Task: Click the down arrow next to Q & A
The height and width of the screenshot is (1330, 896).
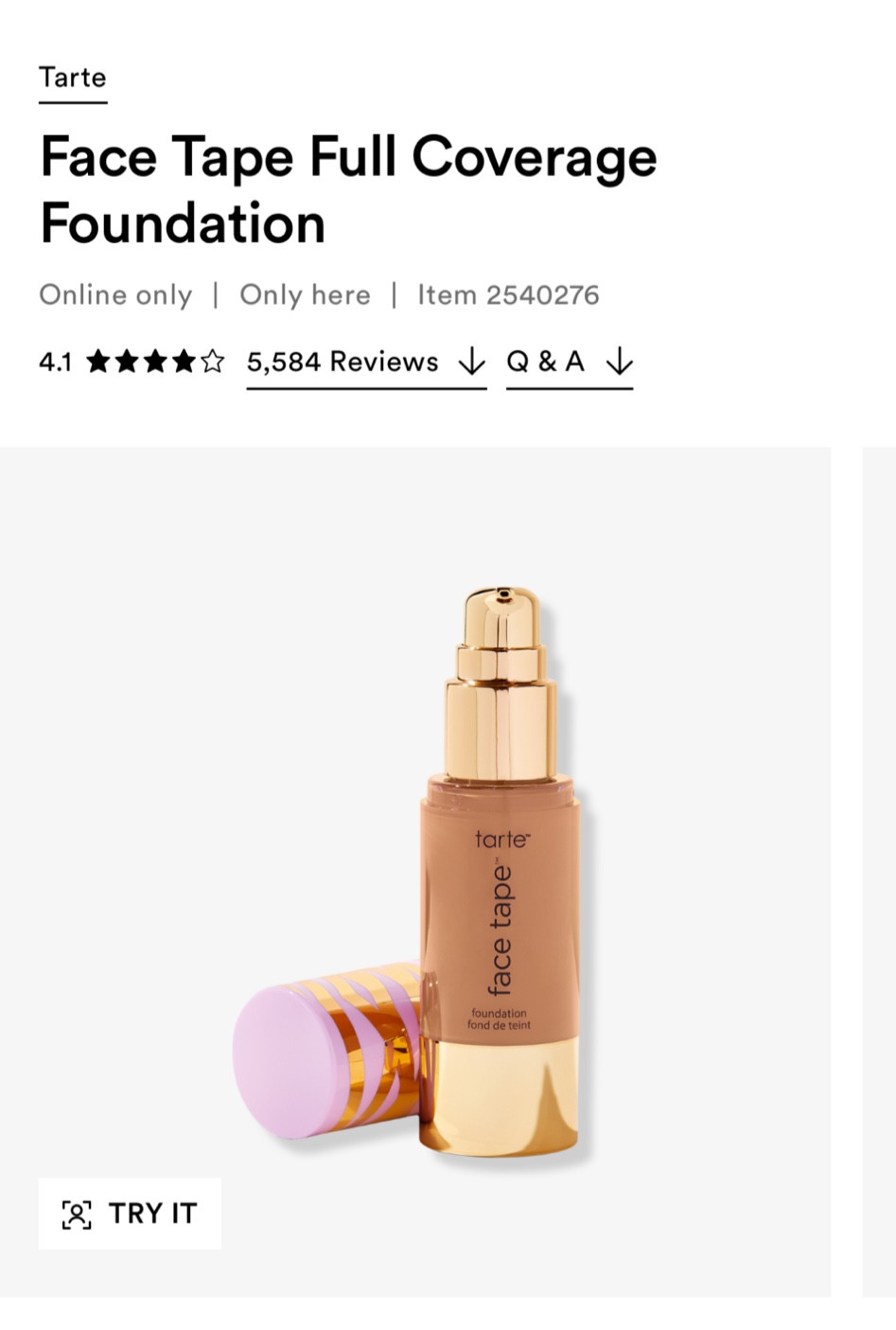Action: coord(620,361)
